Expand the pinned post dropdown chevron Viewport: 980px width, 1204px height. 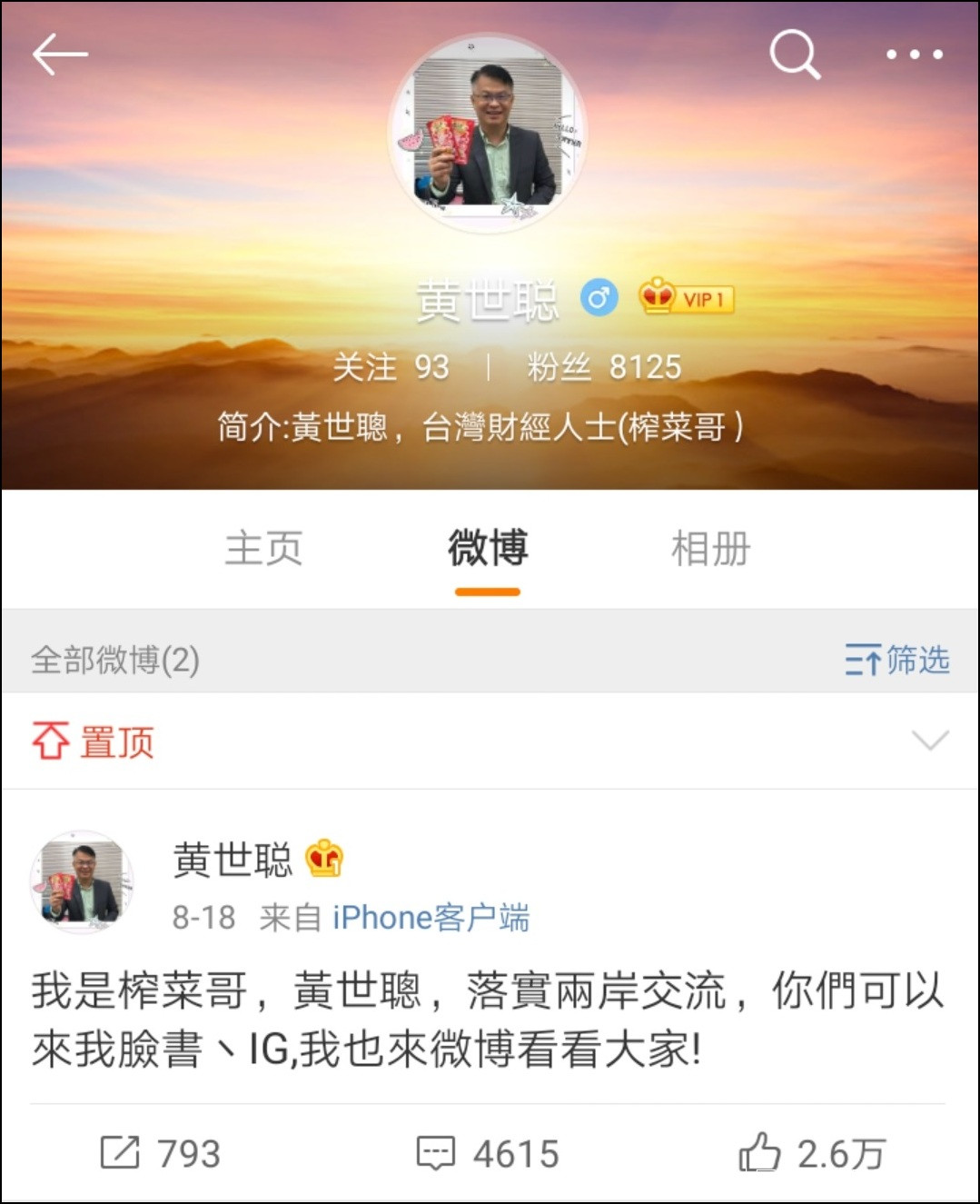click(x=930, y=740)
